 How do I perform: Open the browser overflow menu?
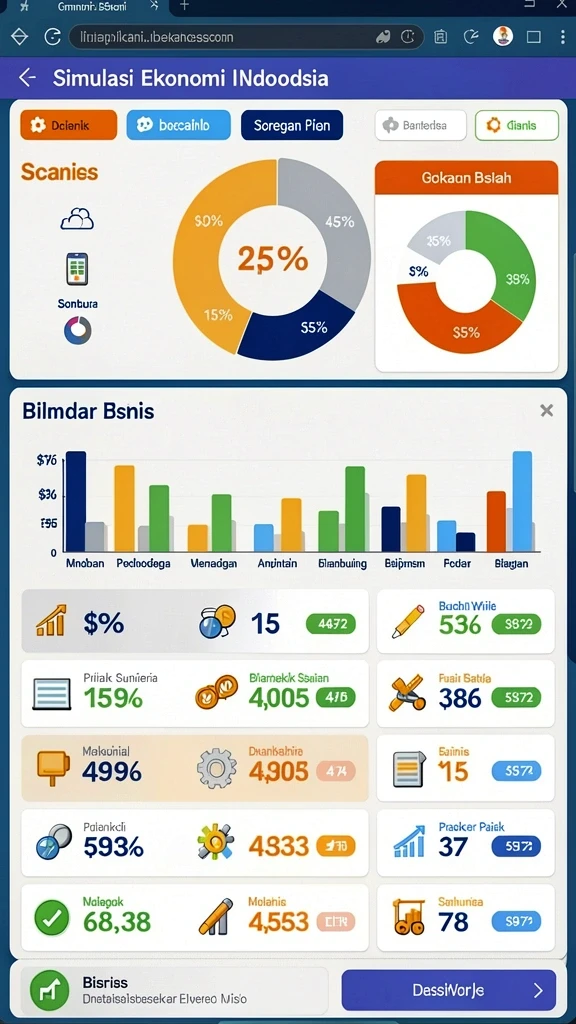click(x=563, y=37)
